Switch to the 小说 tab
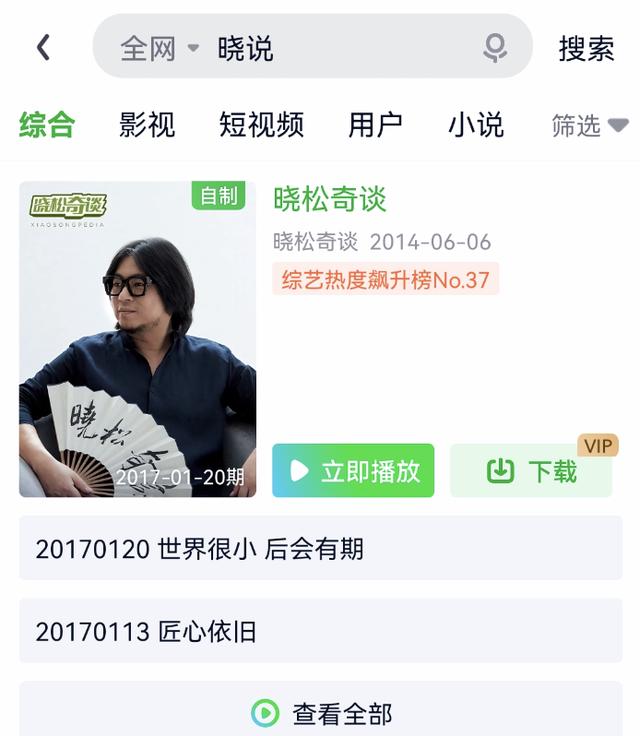Viewport: 640px width, 736px height. (x=475, y=125)
